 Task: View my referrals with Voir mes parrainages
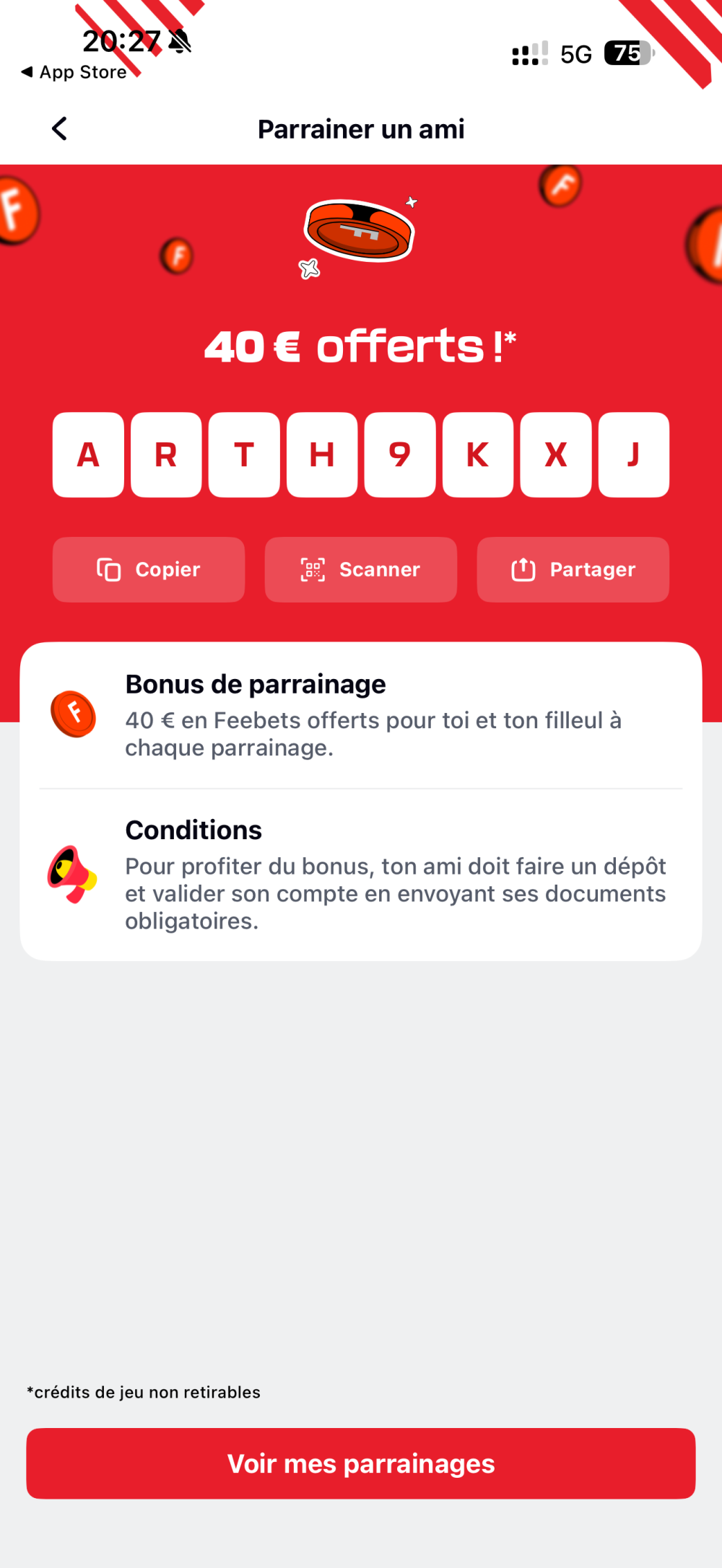point(361,1463)
